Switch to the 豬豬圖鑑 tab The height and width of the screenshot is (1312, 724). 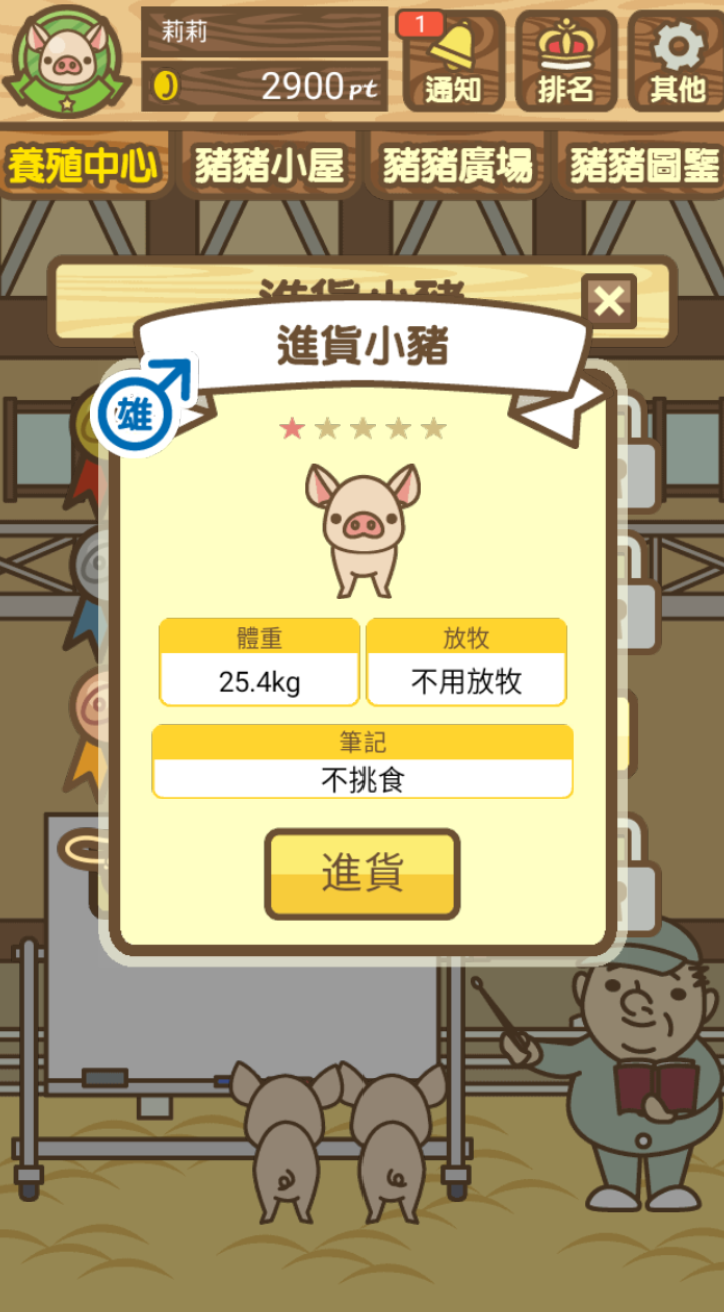[645, 166]
